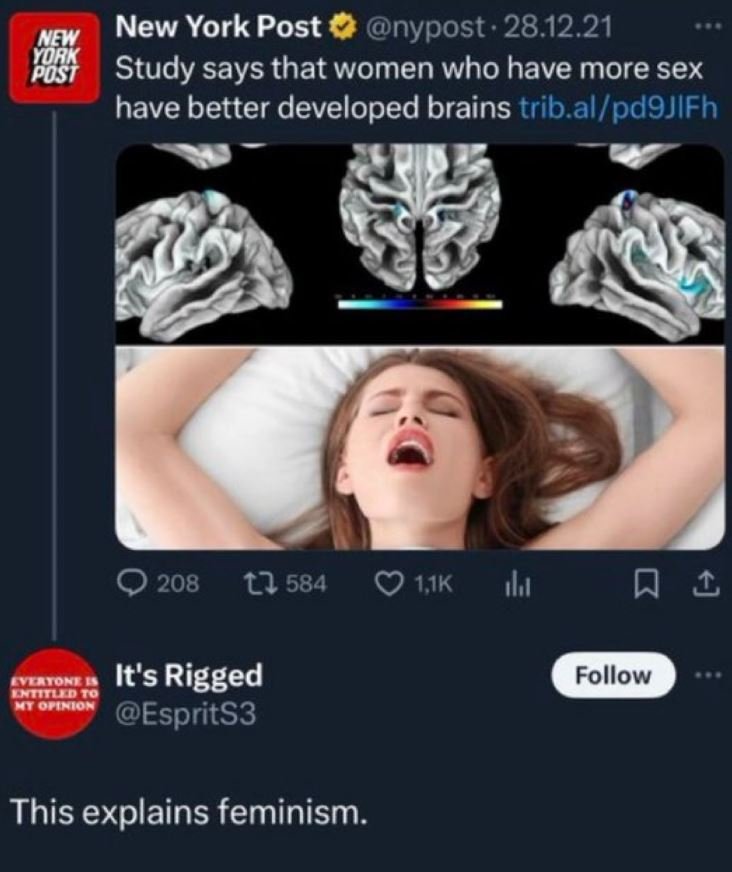Share the New York Post tweet
The height and width of the screenshot is (872, 732).
click(706, 583)
